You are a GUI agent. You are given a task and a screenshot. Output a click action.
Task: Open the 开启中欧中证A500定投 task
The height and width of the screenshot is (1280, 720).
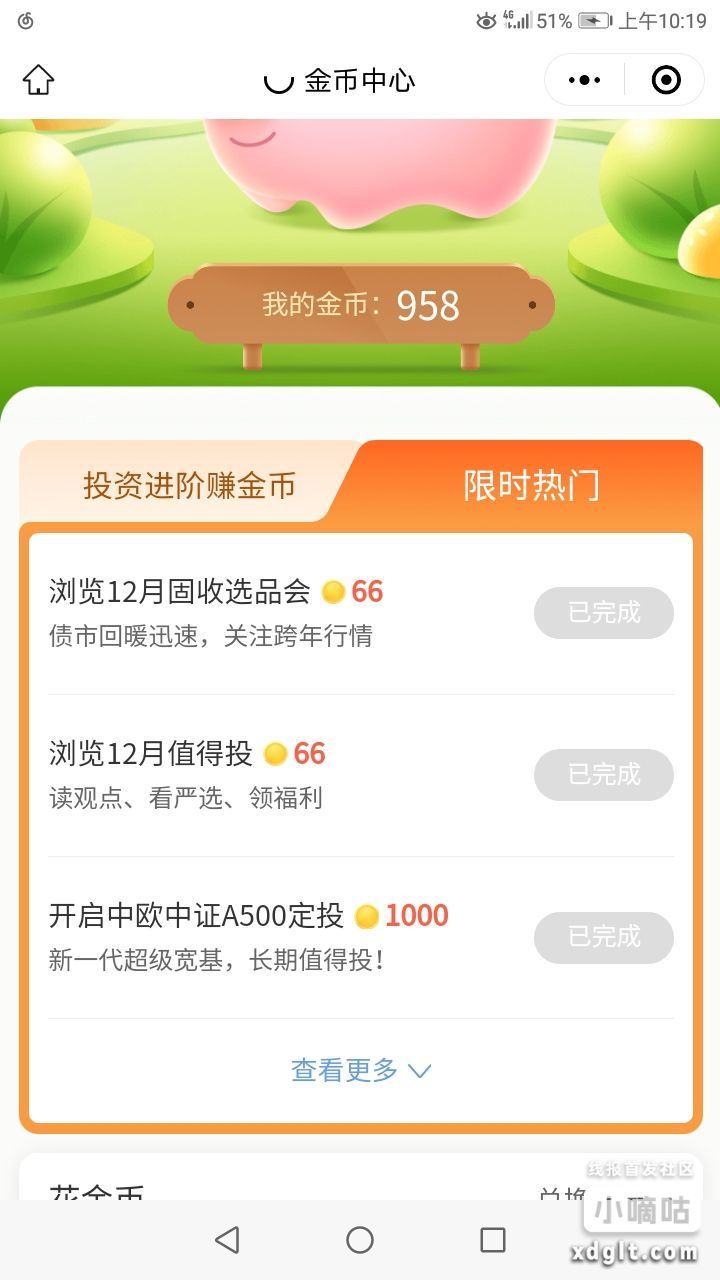click(196, 915)
